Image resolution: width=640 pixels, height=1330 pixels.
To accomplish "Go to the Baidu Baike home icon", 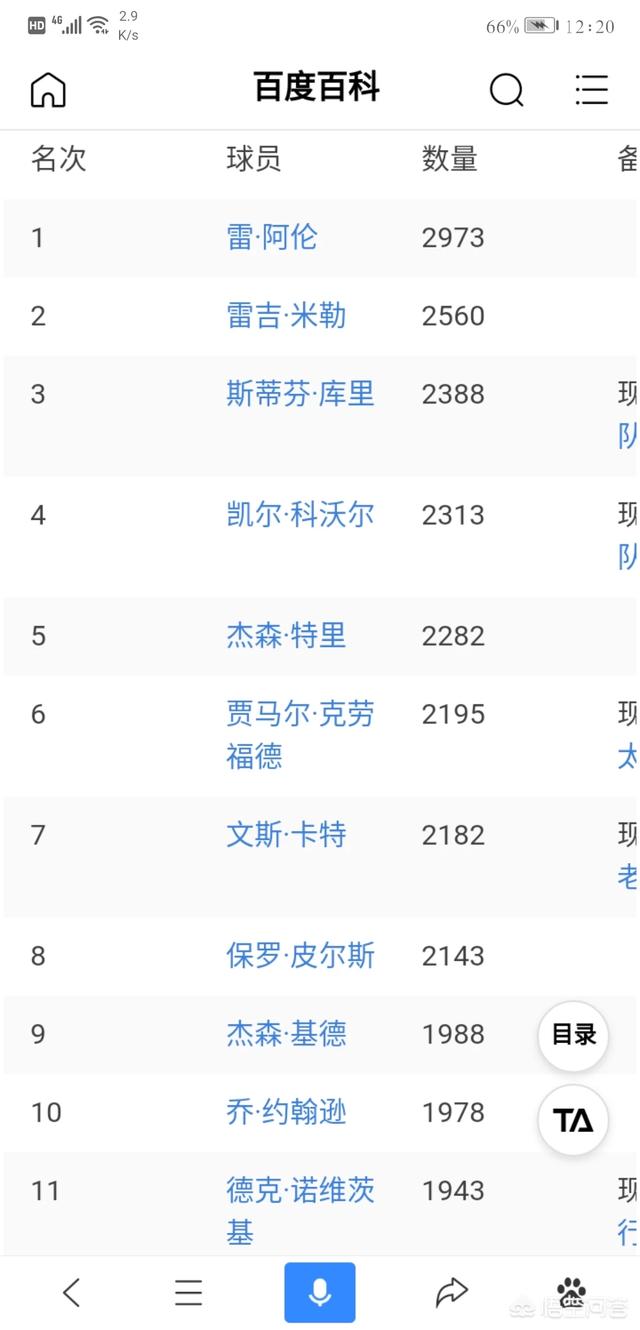I will click(48, 90).
